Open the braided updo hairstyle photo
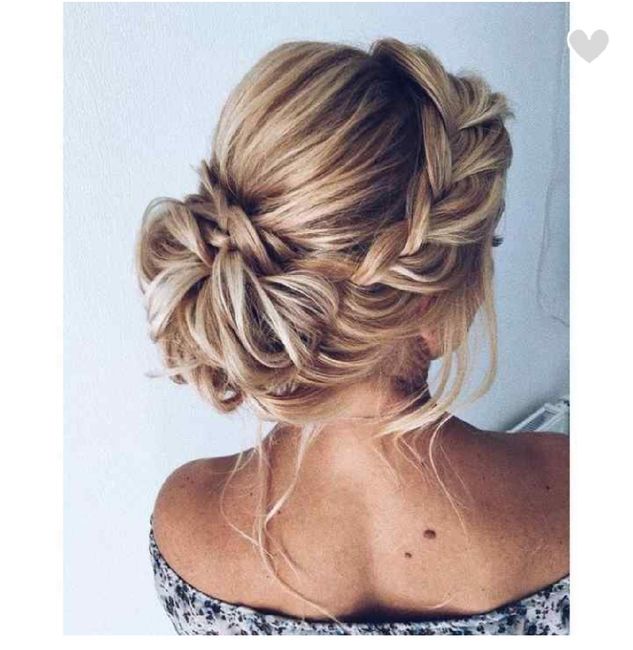Image resolution: width=633 pixels, height=650 pixels. [x=316, y=320]
